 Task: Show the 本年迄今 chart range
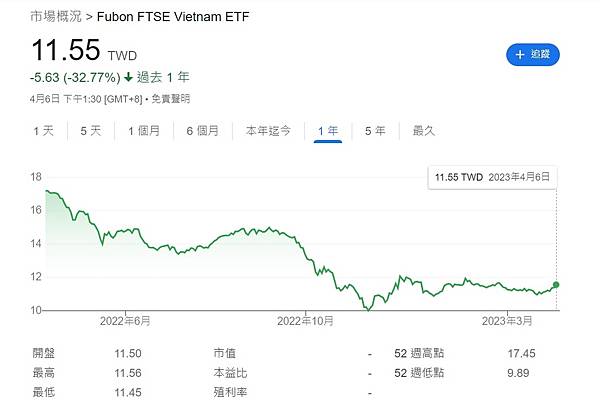click(268, 130)
